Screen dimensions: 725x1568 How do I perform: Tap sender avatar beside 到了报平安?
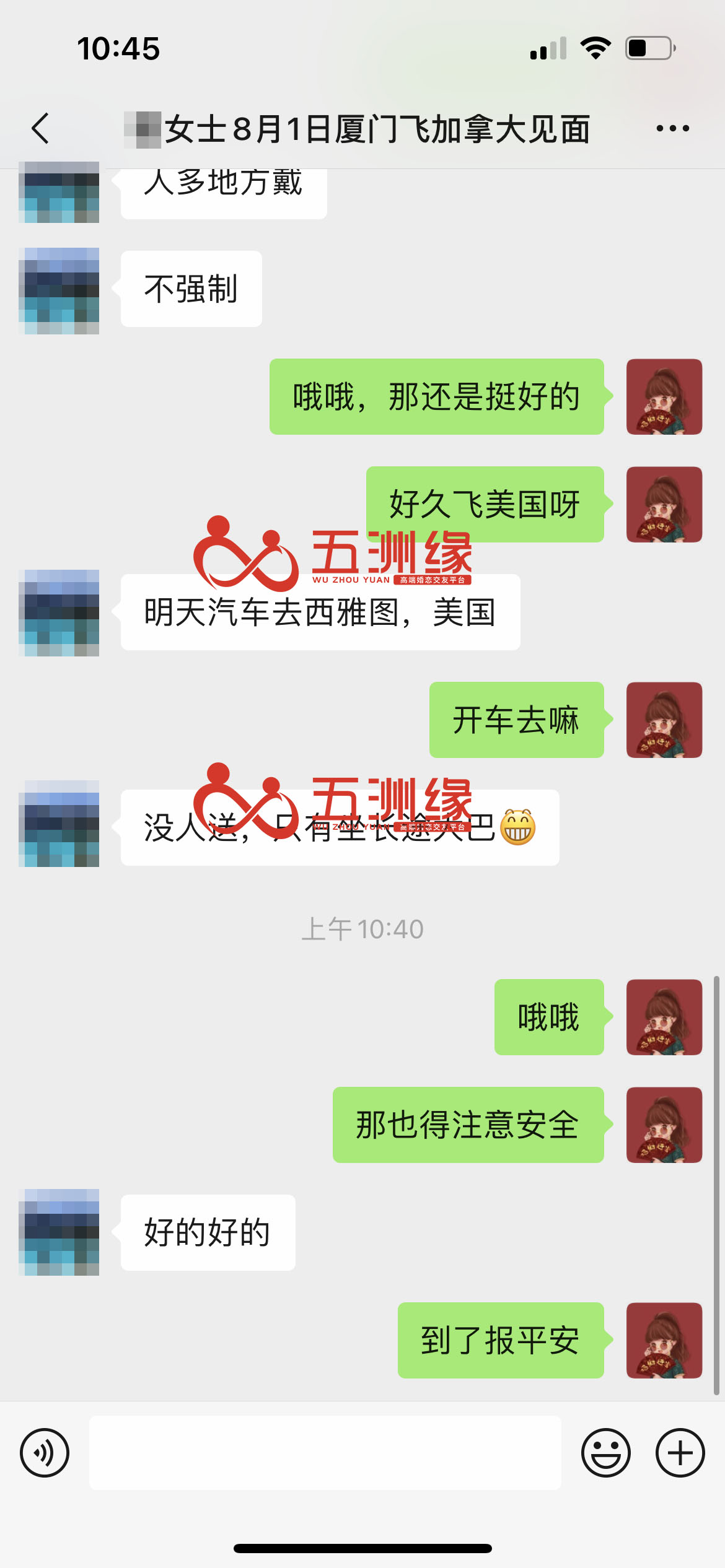(664, 1340)
